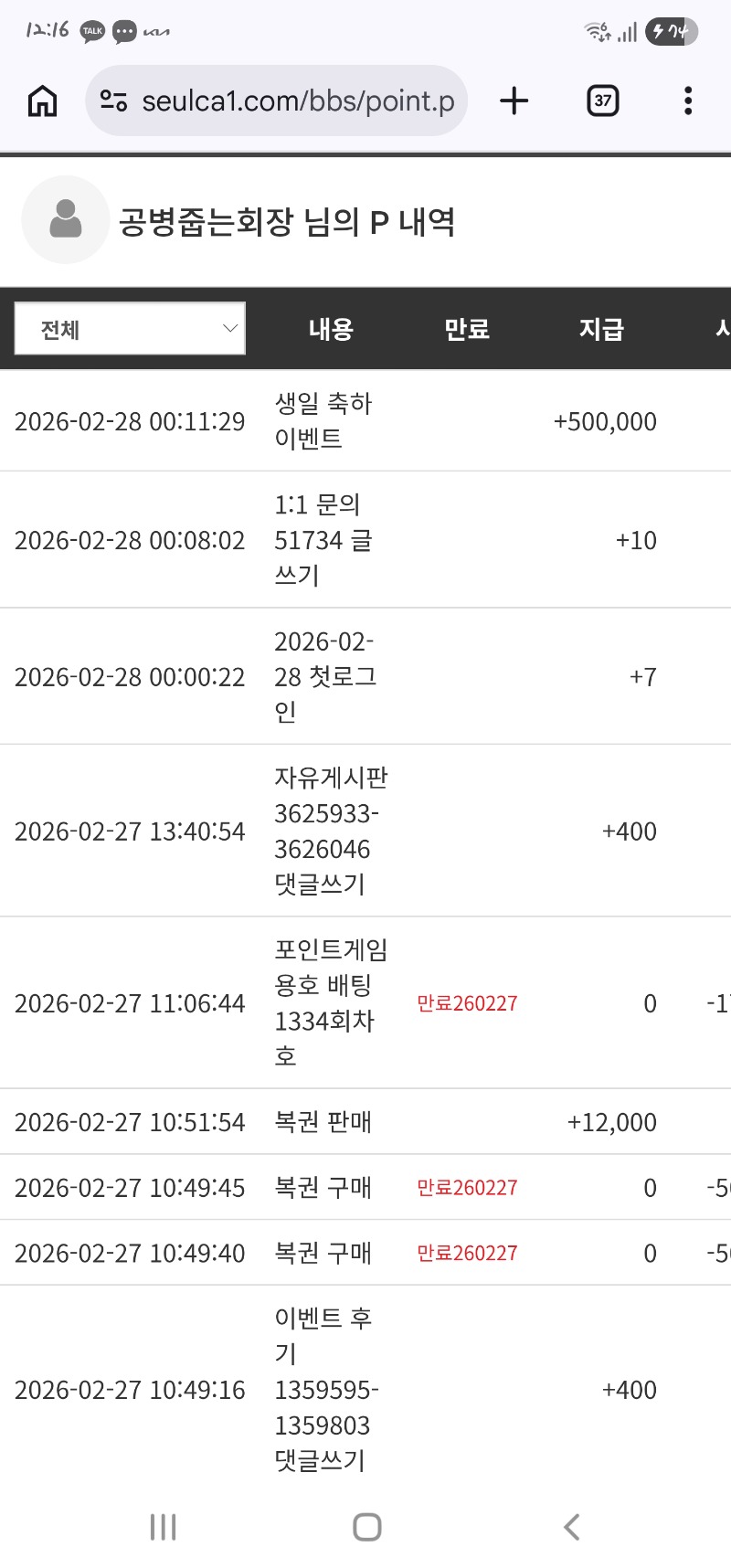Go to the browser home page
731x1568 pixels.
click(42, 101)
